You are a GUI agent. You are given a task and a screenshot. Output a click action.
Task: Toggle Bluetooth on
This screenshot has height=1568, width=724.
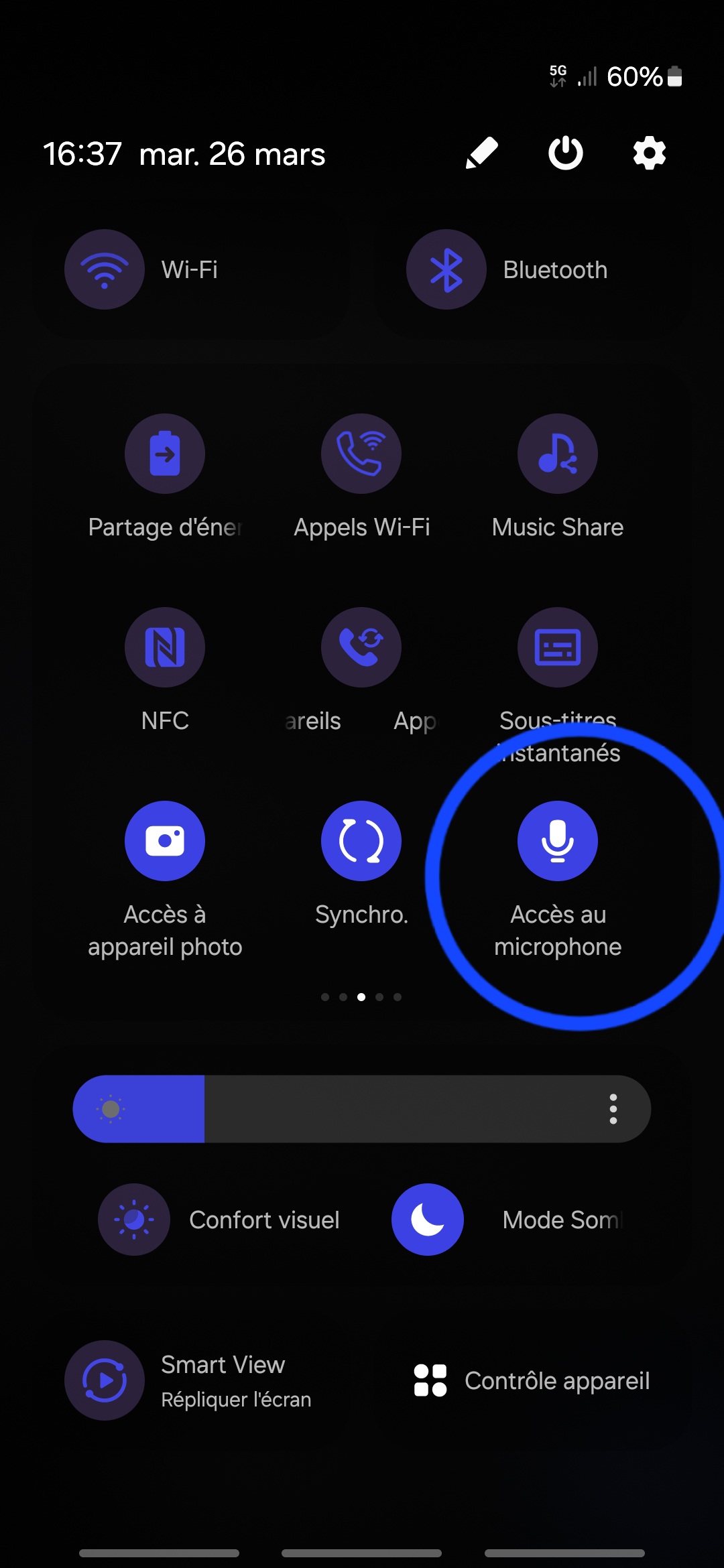point(446,269)
